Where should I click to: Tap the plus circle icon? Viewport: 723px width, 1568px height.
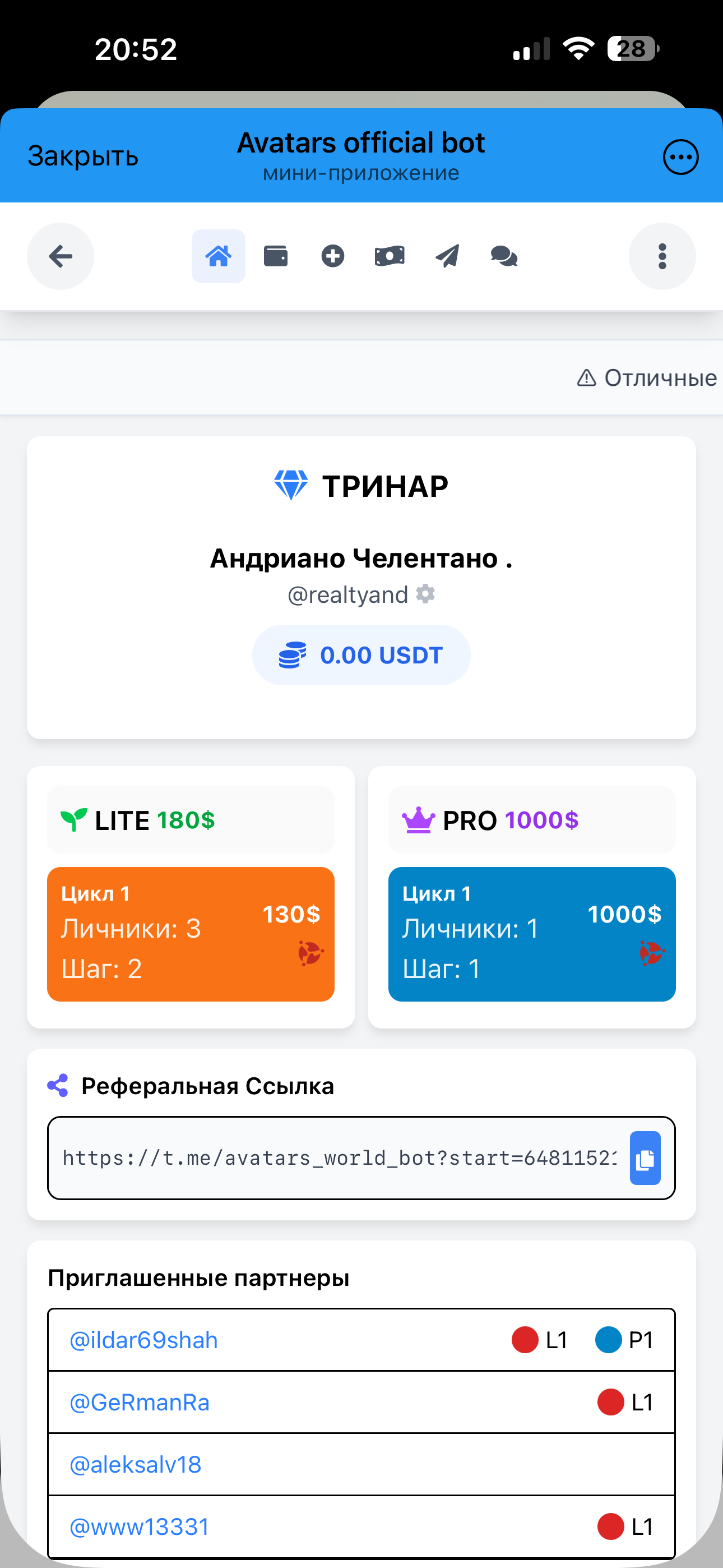coord(332,256)
